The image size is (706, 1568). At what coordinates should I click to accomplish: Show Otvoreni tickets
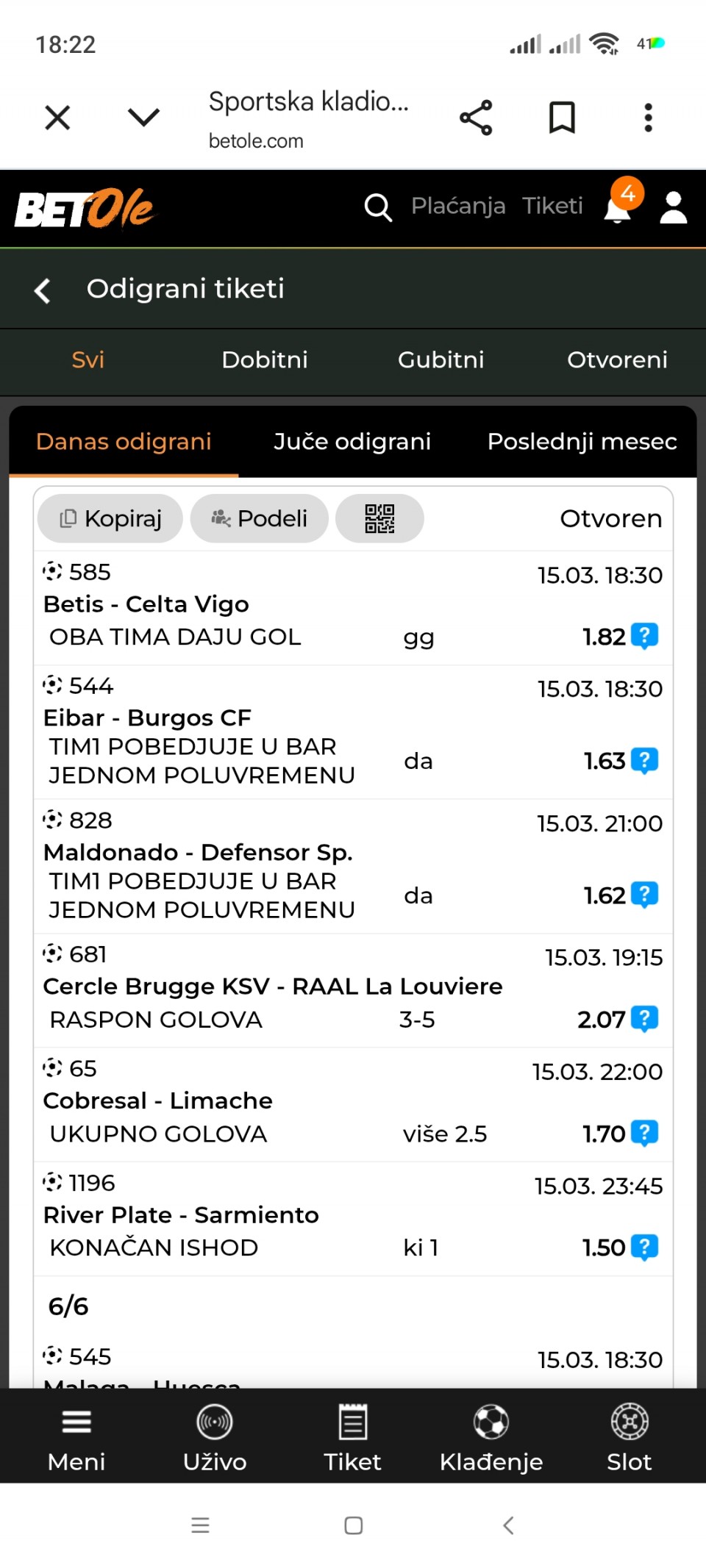617,359
